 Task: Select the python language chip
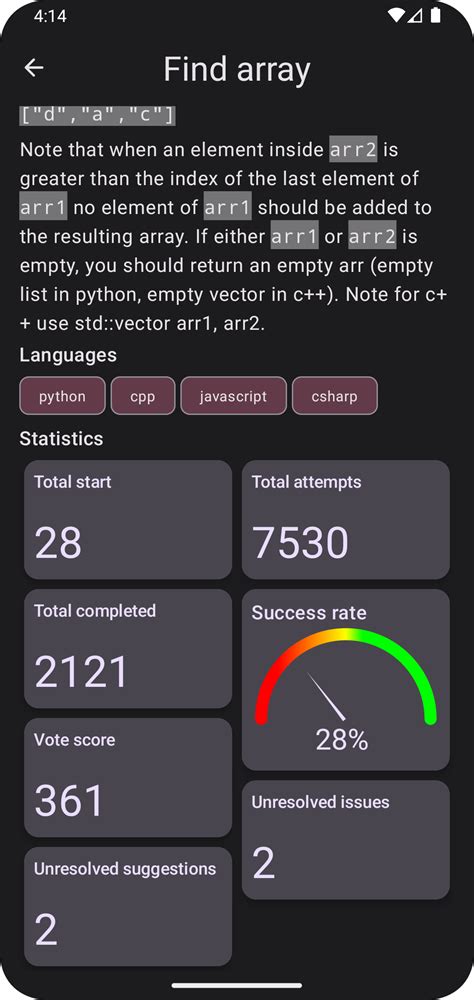point(63,396)
